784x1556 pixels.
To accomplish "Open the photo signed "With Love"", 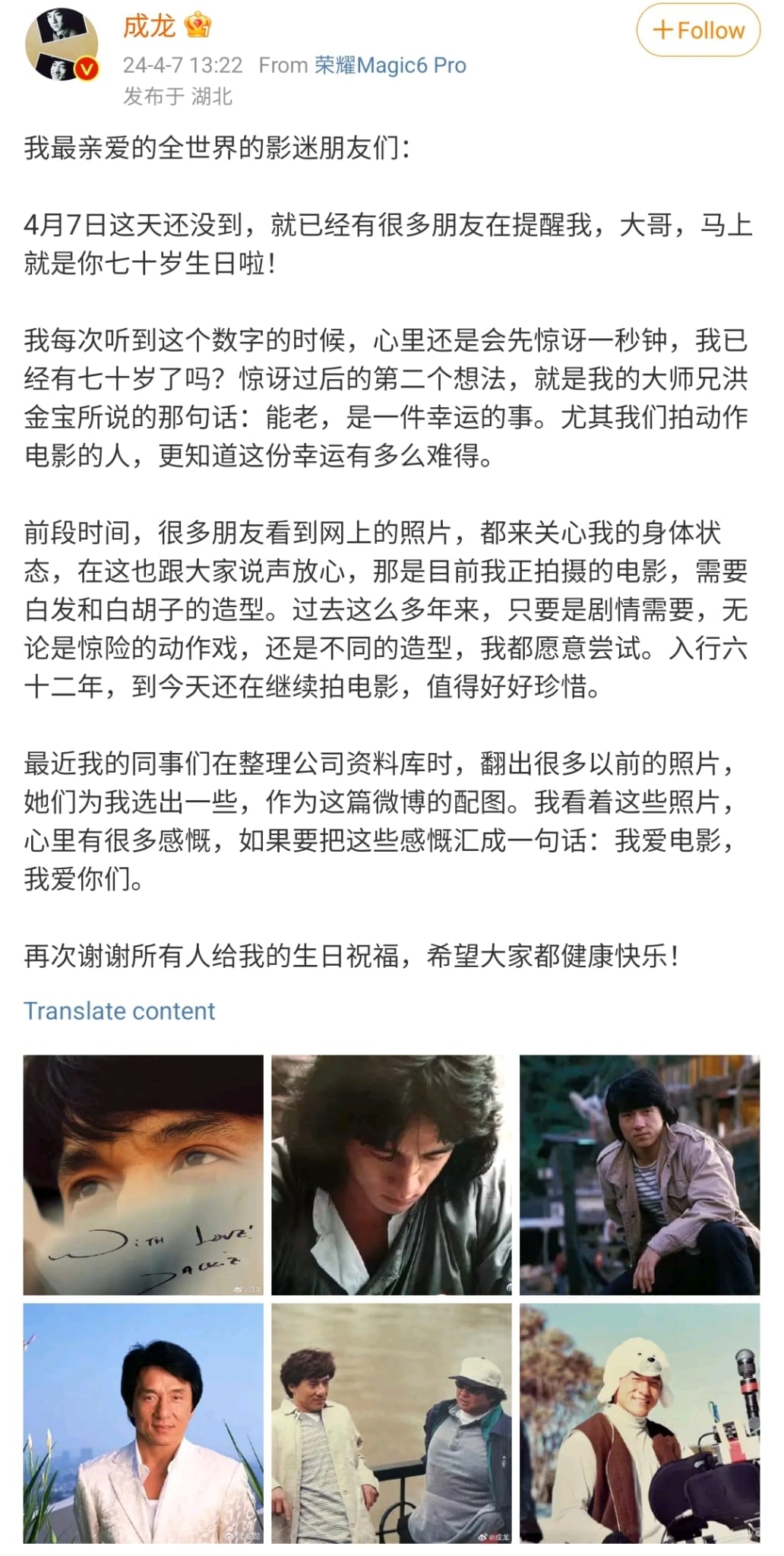I will 144,1175.
